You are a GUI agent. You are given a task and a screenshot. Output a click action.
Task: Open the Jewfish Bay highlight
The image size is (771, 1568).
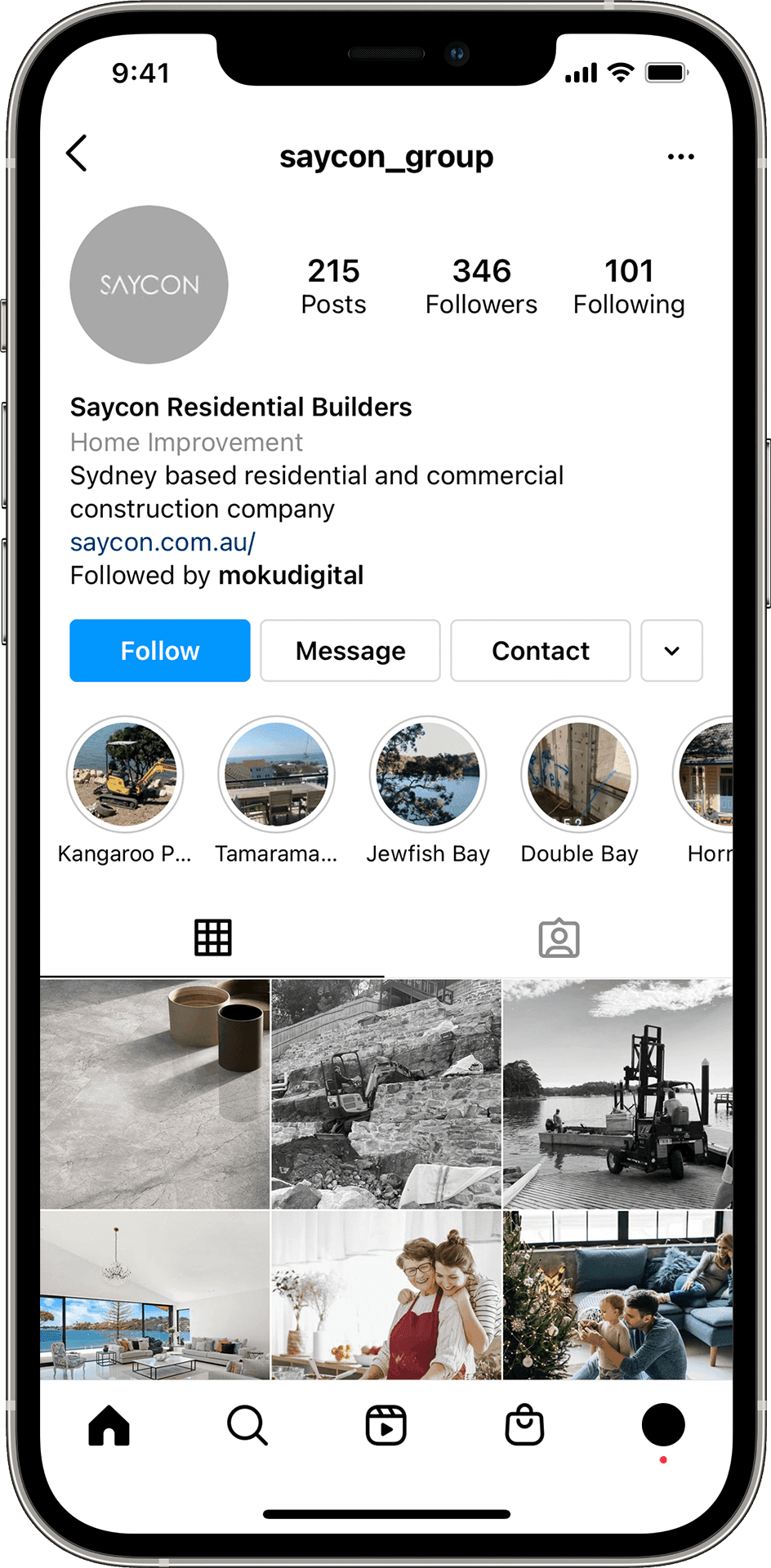[428, 774]
